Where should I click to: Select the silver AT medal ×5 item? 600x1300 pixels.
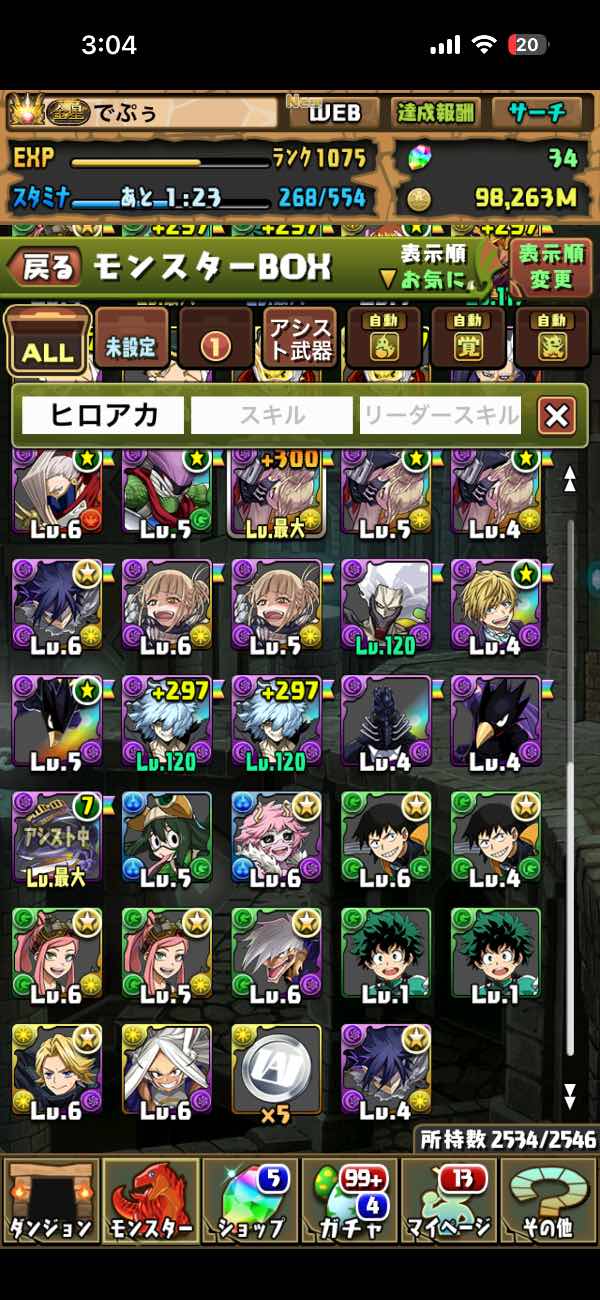[277, 1071]
